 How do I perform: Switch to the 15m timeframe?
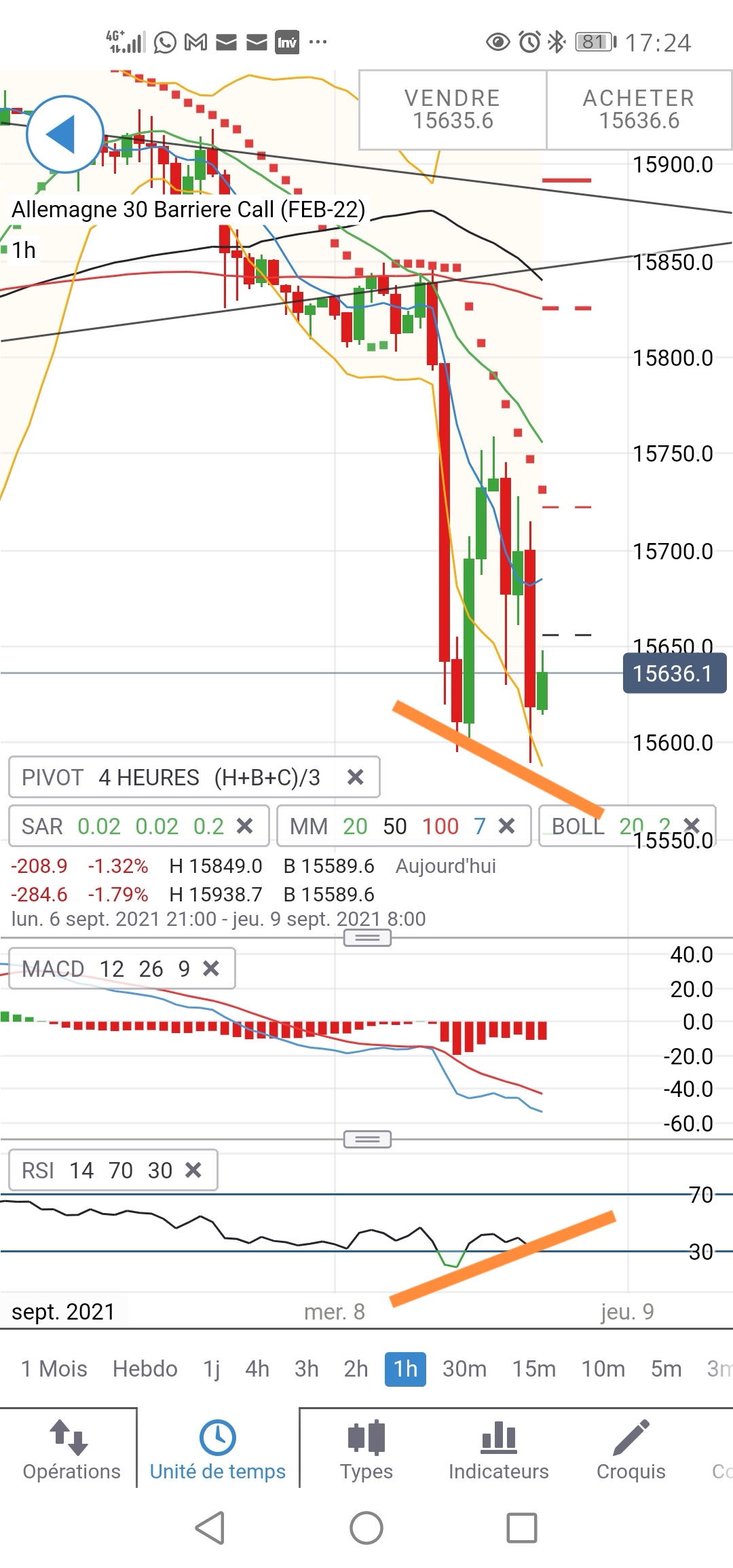(x=534, y=1369)
